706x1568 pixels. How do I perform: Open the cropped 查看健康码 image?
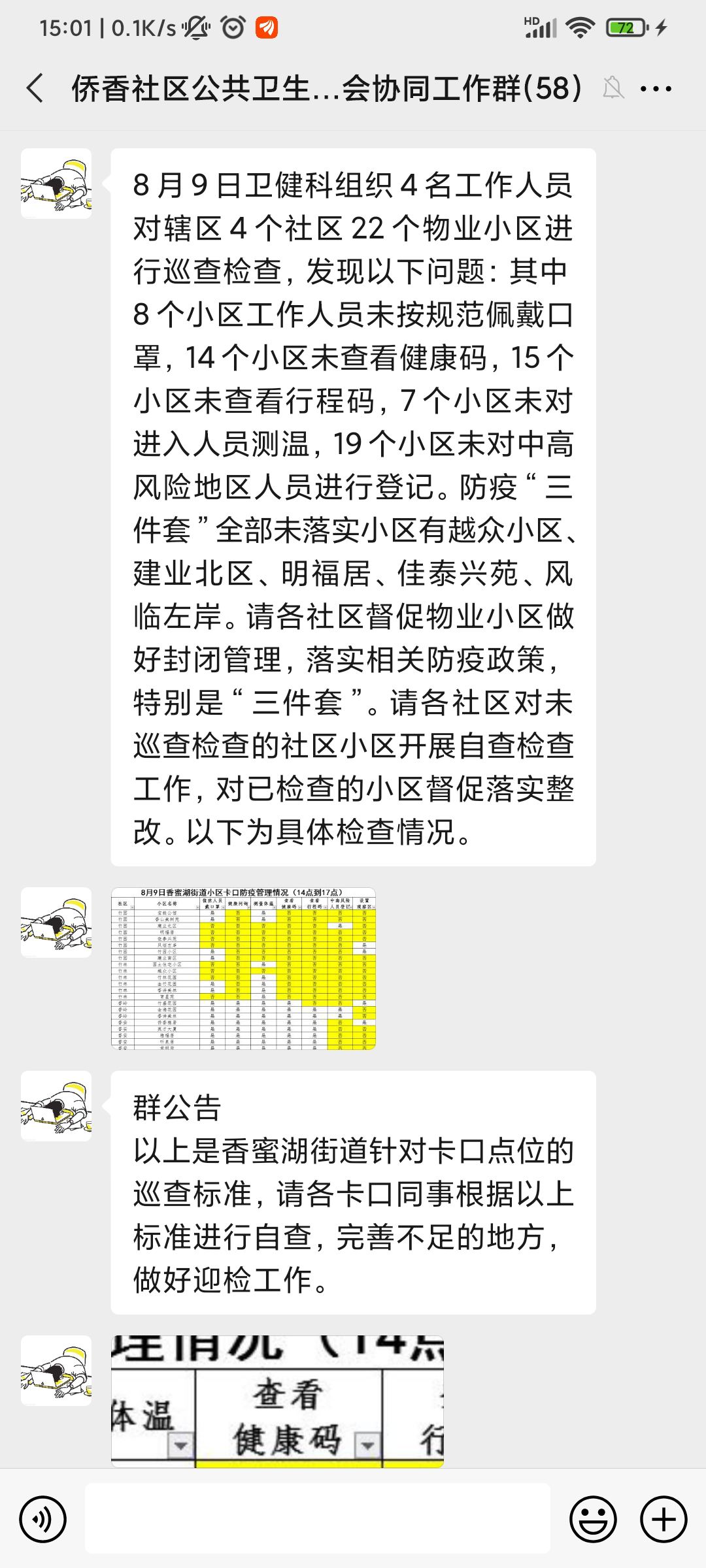[x=277, y=1401]
